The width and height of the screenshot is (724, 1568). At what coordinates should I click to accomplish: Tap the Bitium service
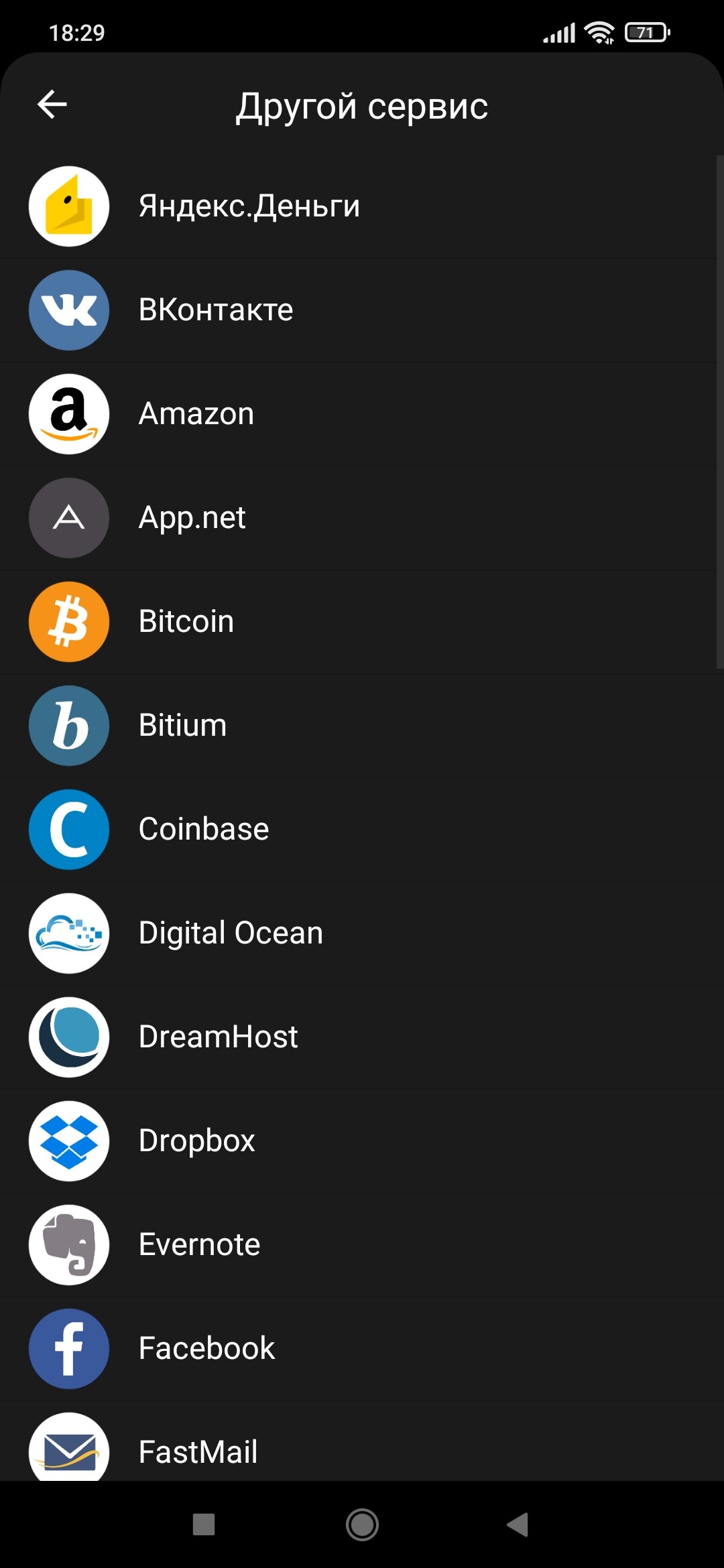(362, 726)
